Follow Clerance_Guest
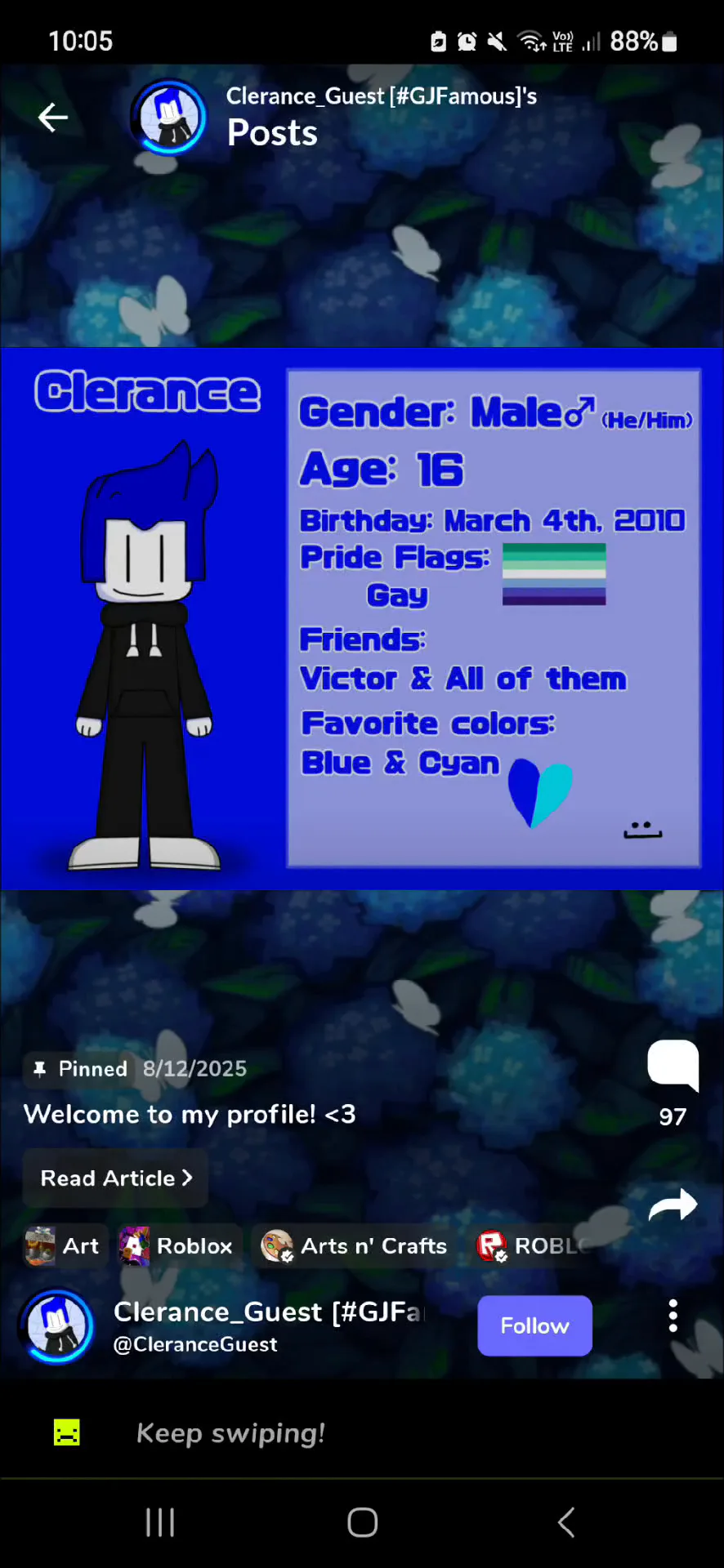This screenshot has height=1568, width=724. (x=534, y=1325)
